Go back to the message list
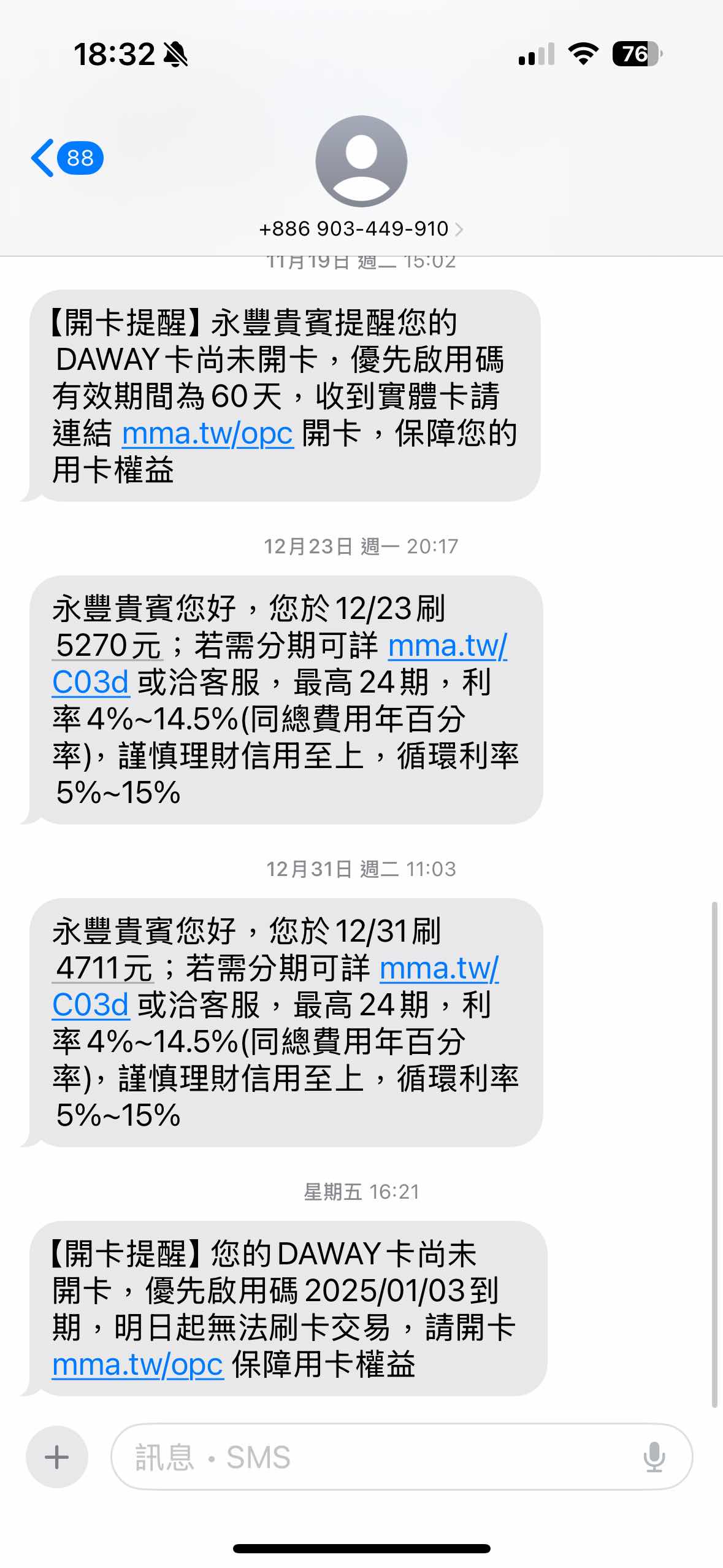This screenshot has width=723, height=1568. point(66,158)
